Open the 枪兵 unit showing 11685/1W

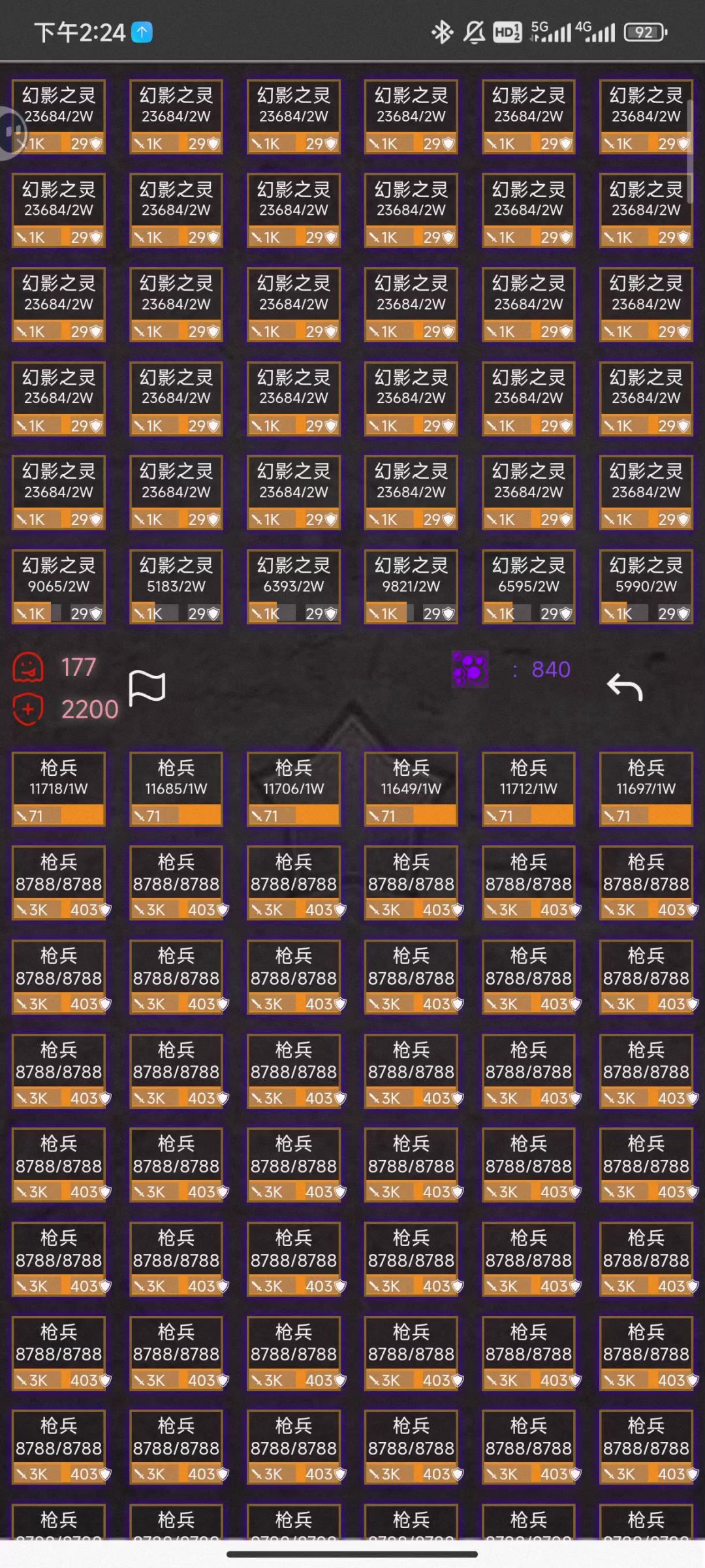click(x=176, y=789)
